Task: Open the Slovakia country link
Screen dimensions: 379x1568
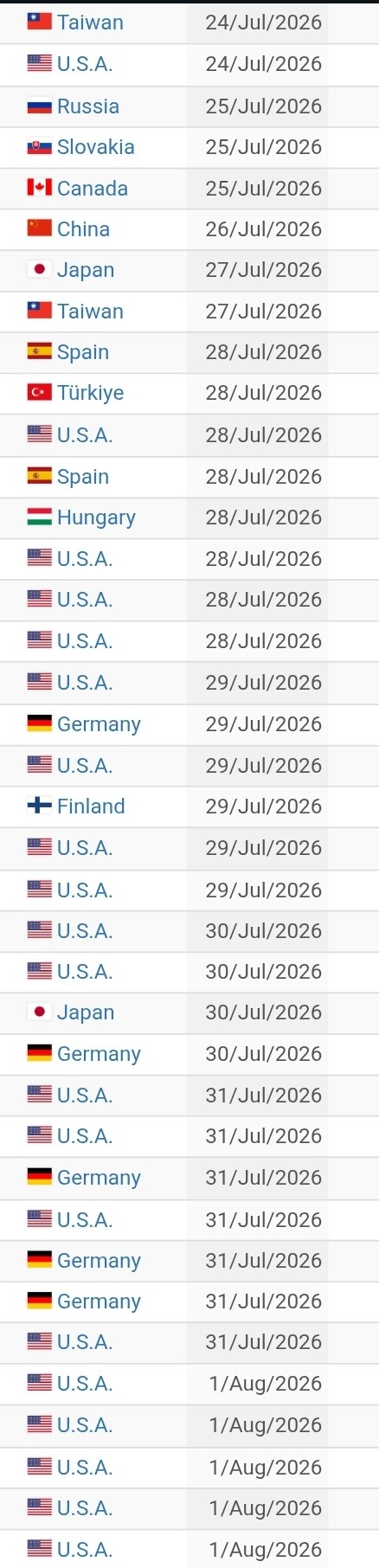Action: [x=96, y=147]
